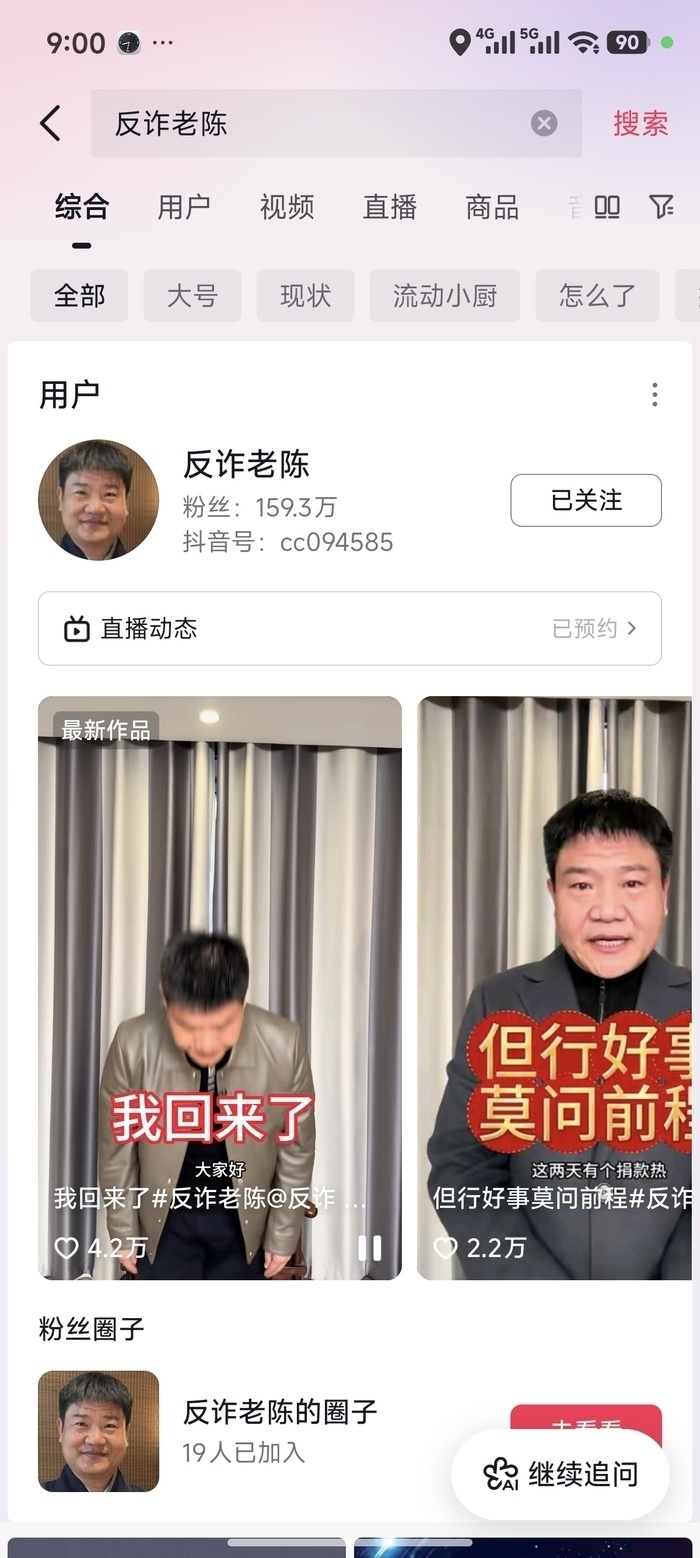Play the 我回来了 latest video
This screenshot has height=1558, width=700.
pyautogui.click(x=220, y=987)
